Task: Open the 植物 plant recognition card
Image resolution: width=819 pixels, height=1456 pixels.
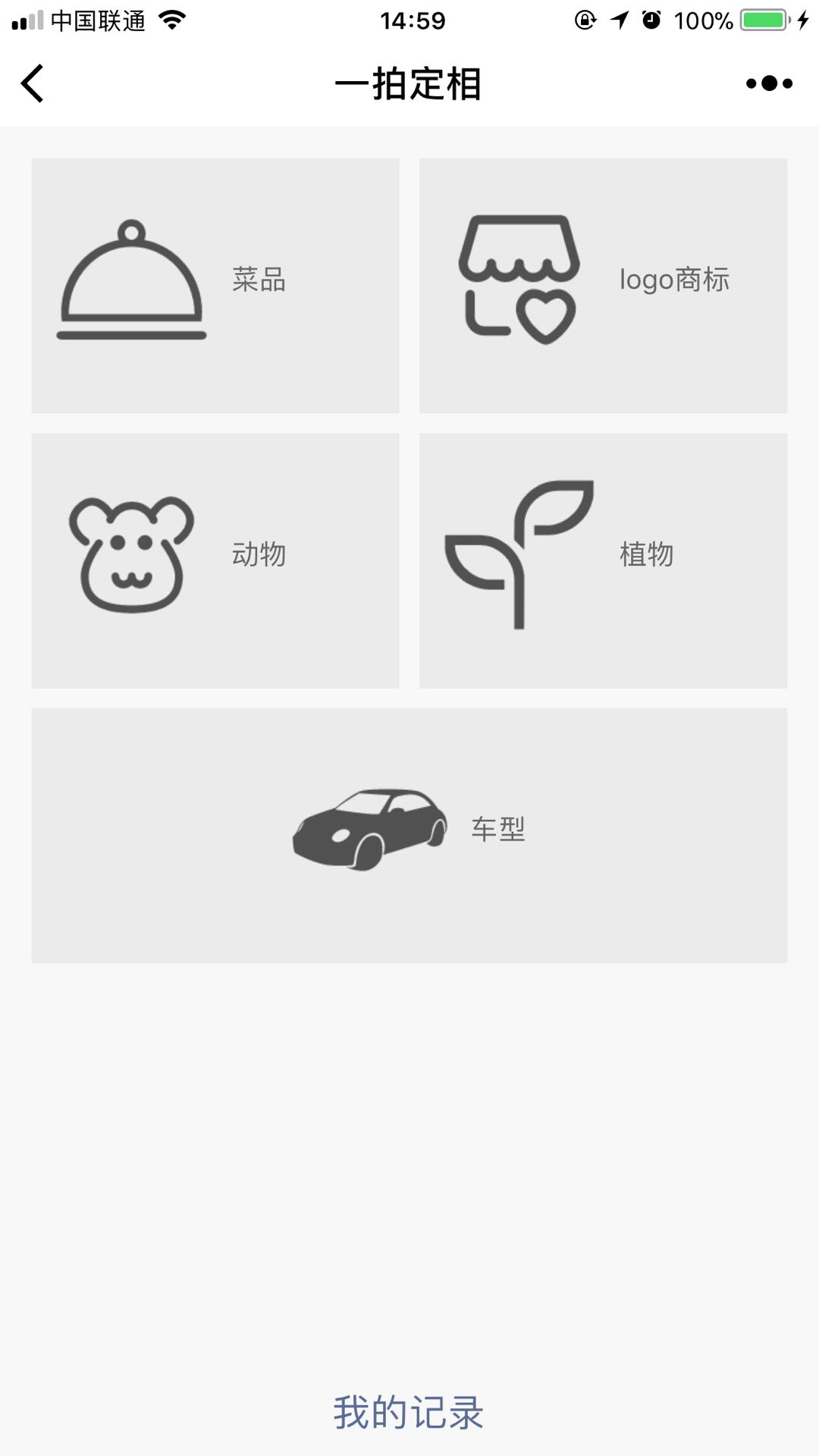Action: coord(603,560)
